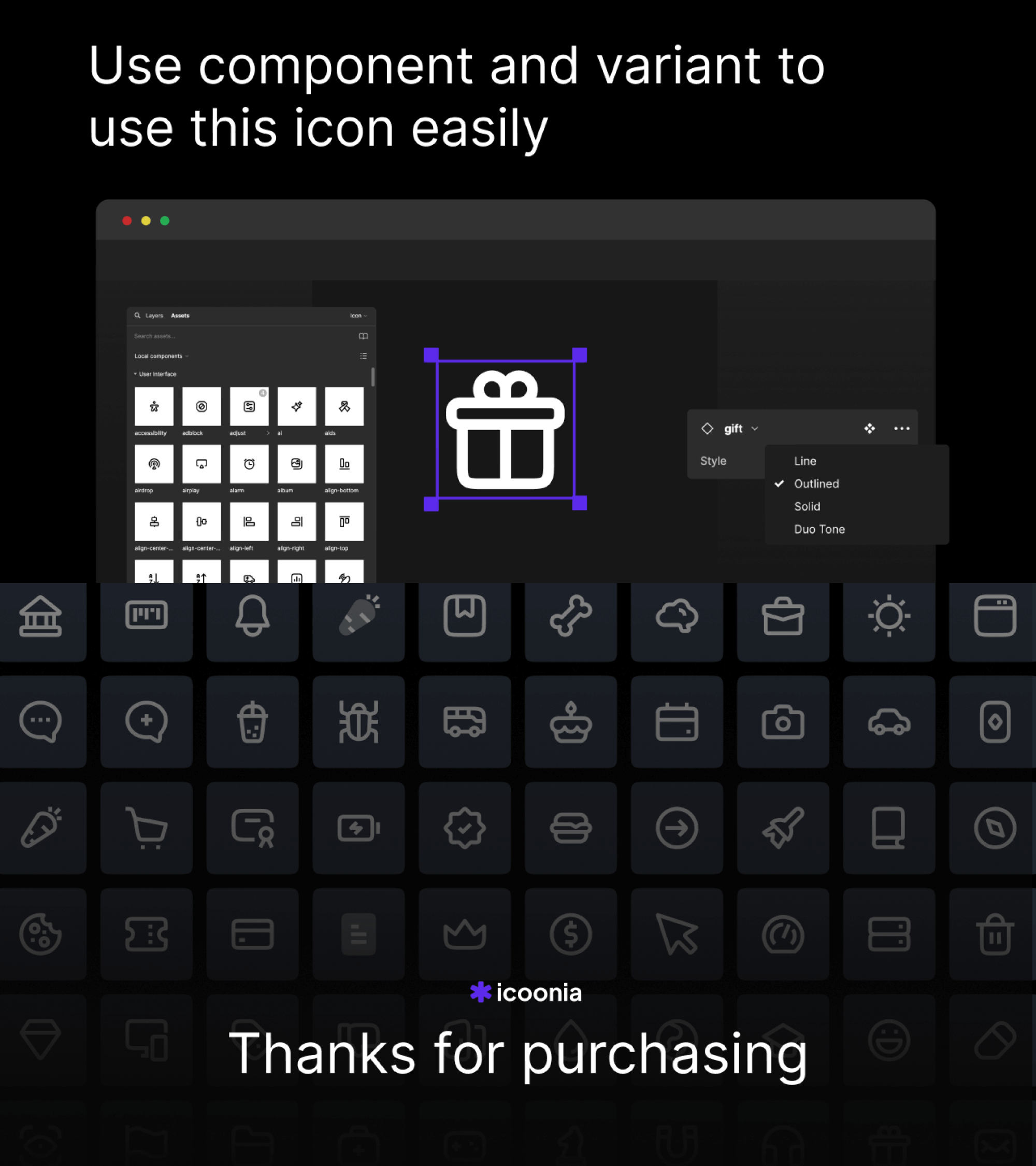This screenshot has width=1036, height=1166.
Task: Check the Solid style option
Action: 807,506
